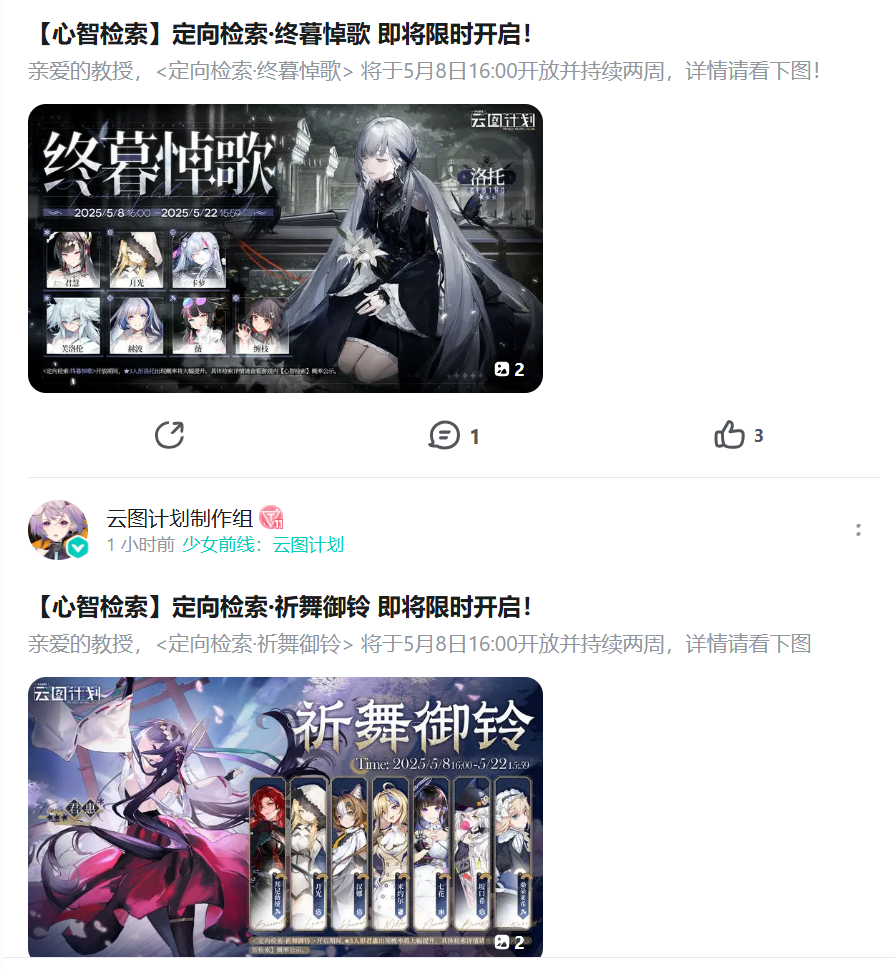View 云图计划制作组 profile avatar

58,530
